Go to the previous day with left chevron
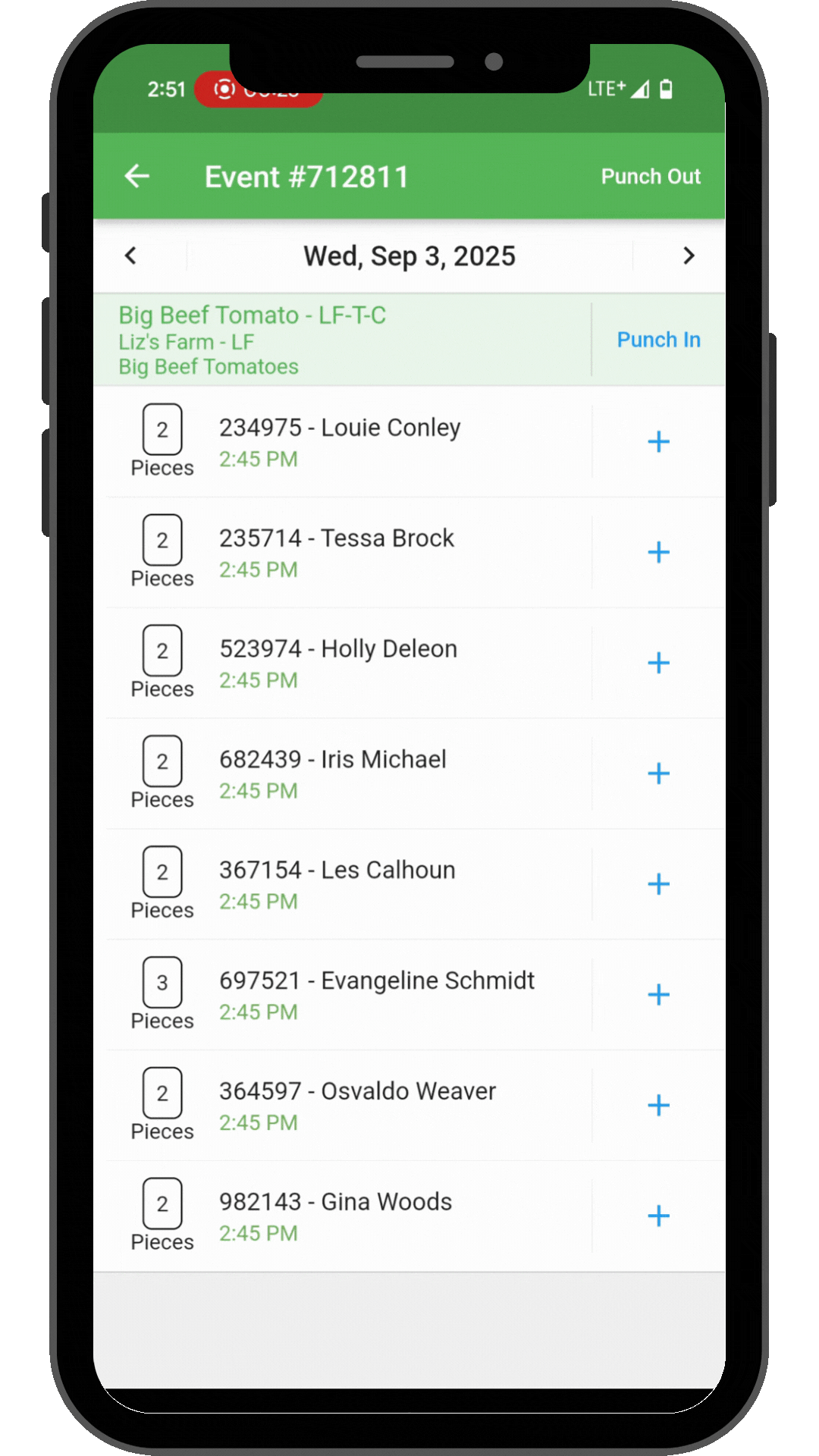819x1456 pixels. (x=131, y=256)
